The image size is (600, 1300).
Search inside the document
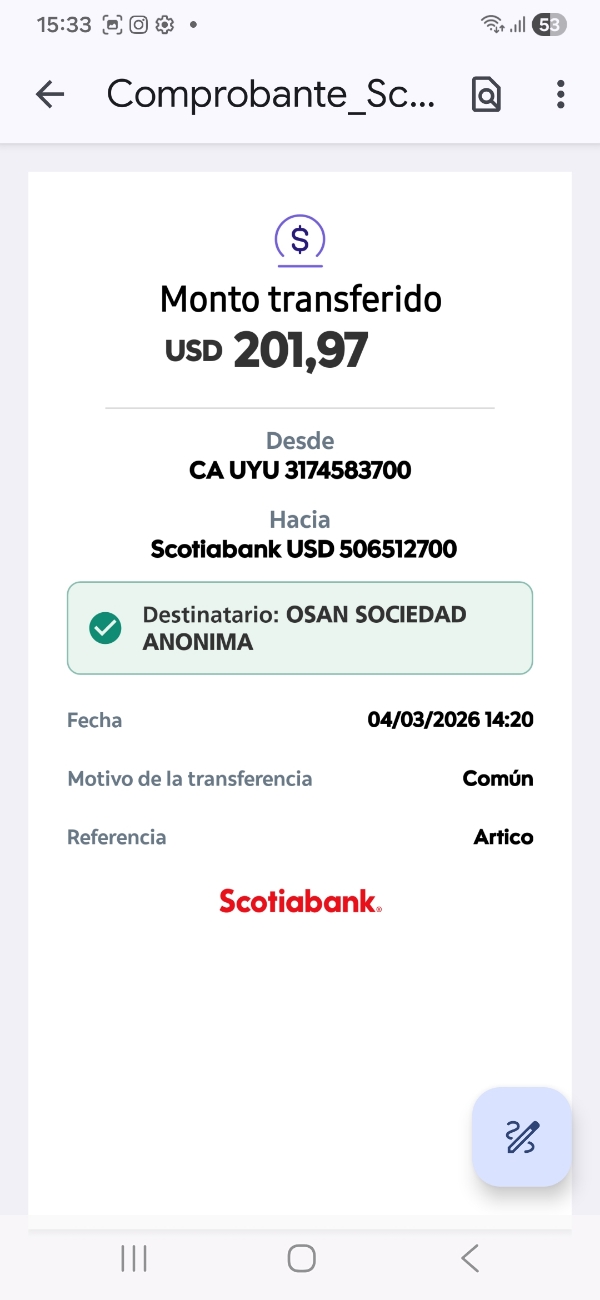click(486, 94)
